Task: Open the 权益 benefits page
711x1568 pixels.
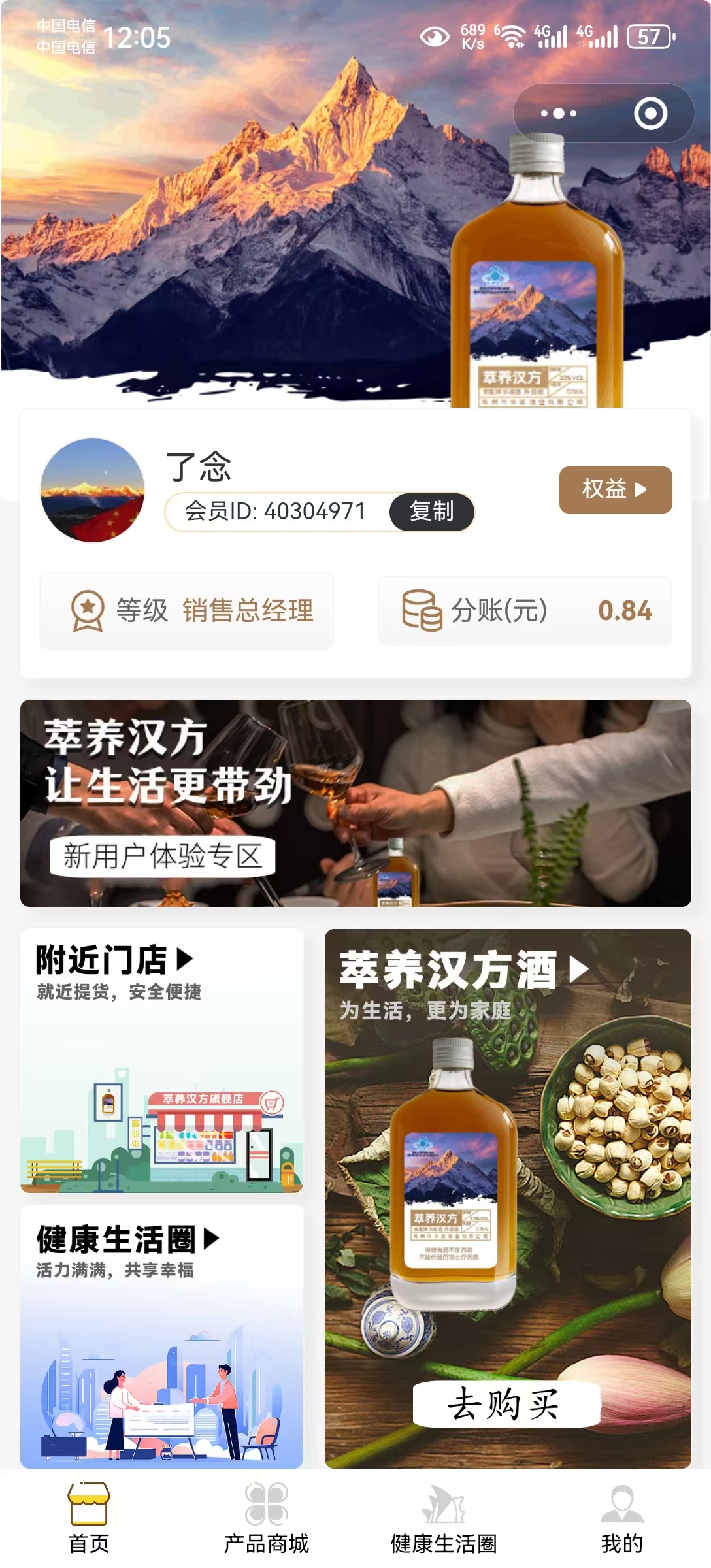Action: pos(615,489)
